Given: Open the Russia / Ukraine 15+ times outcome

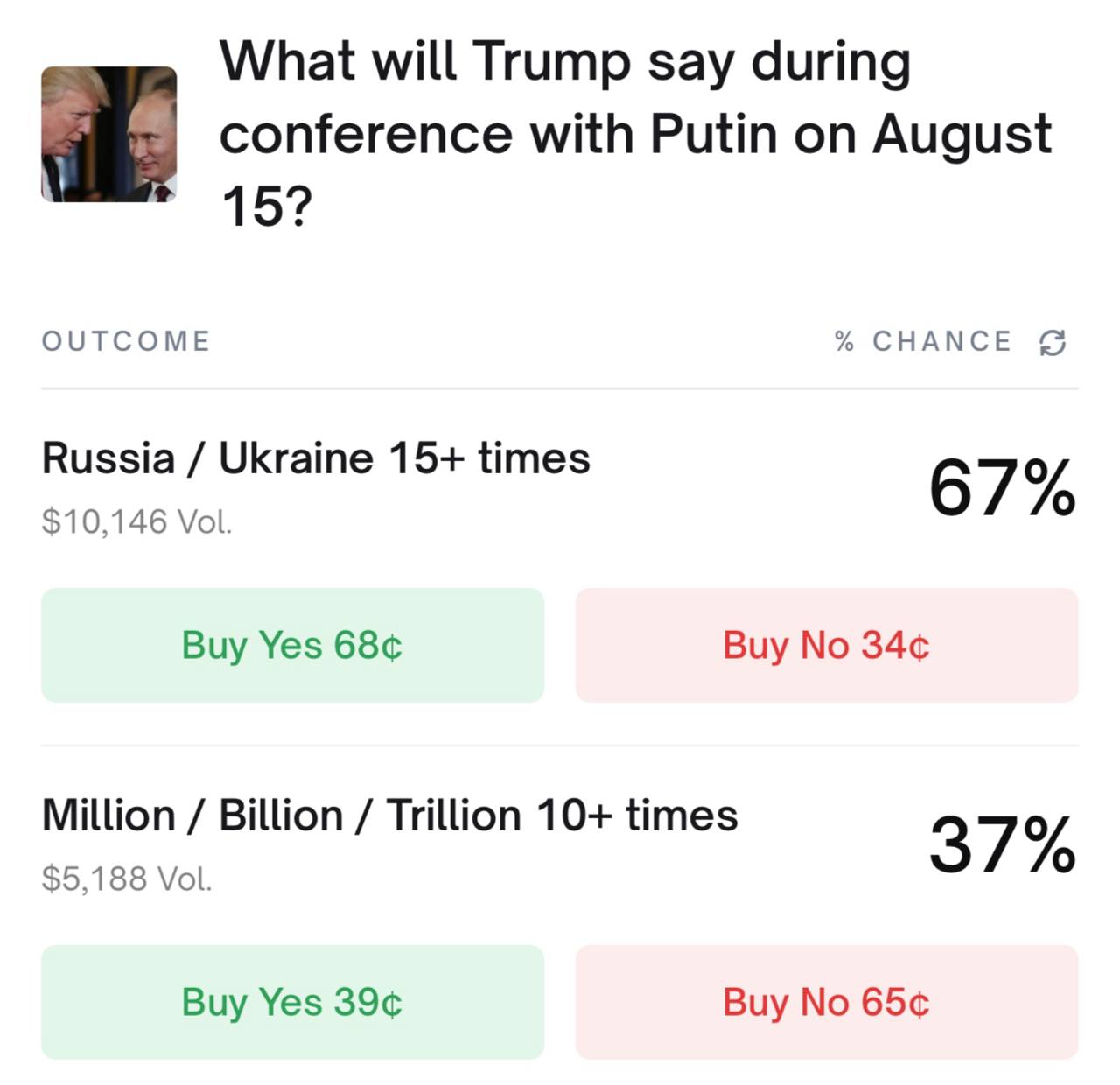Looking at the screenshot, I should point(316,458).
